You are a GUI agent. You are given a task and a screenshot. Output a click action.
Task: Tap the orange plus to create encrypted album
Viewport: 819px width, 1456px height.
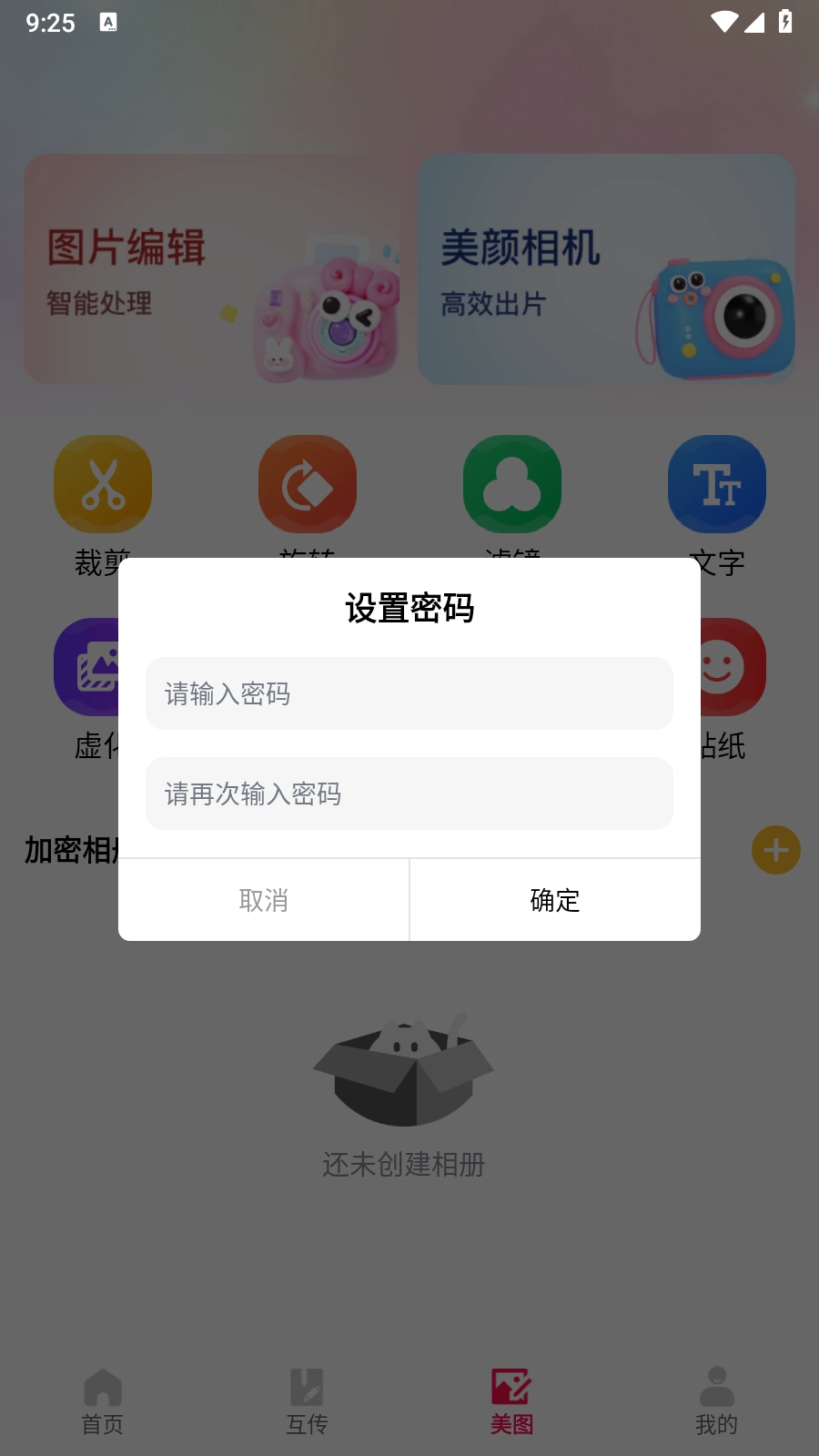(774, 849)
